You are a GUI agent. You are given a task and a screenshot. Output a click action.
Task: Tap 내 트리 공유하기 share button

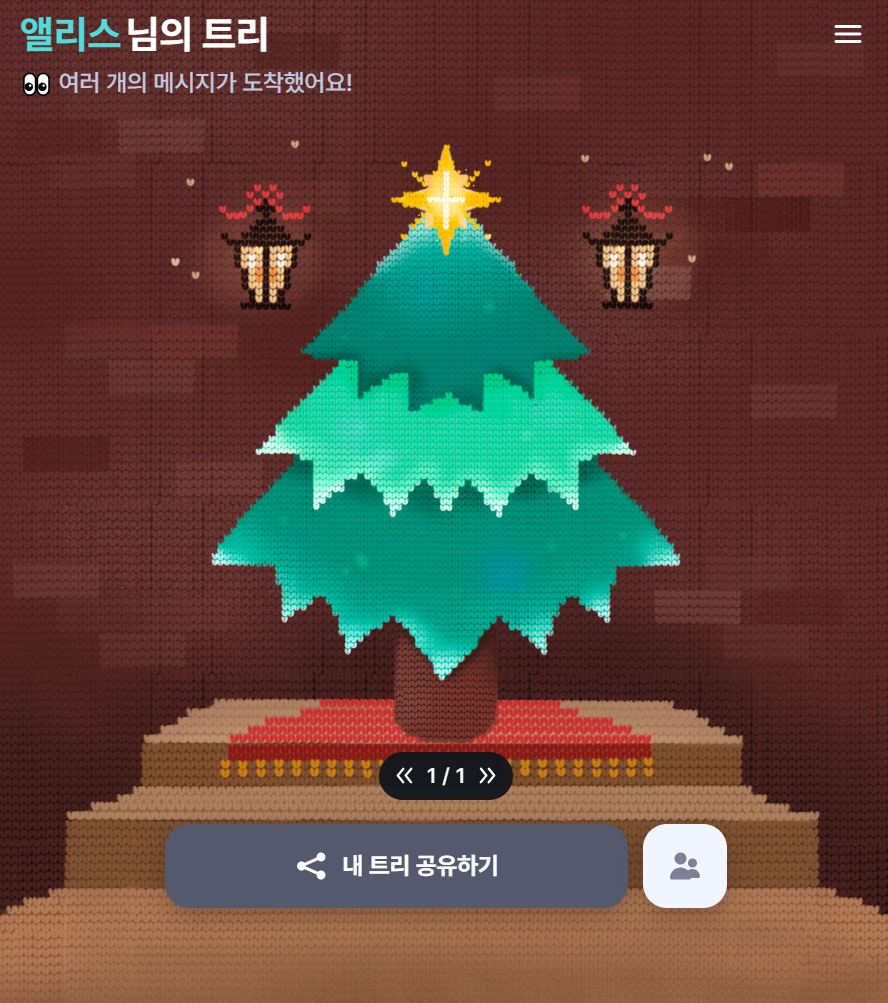coord(396,866)
